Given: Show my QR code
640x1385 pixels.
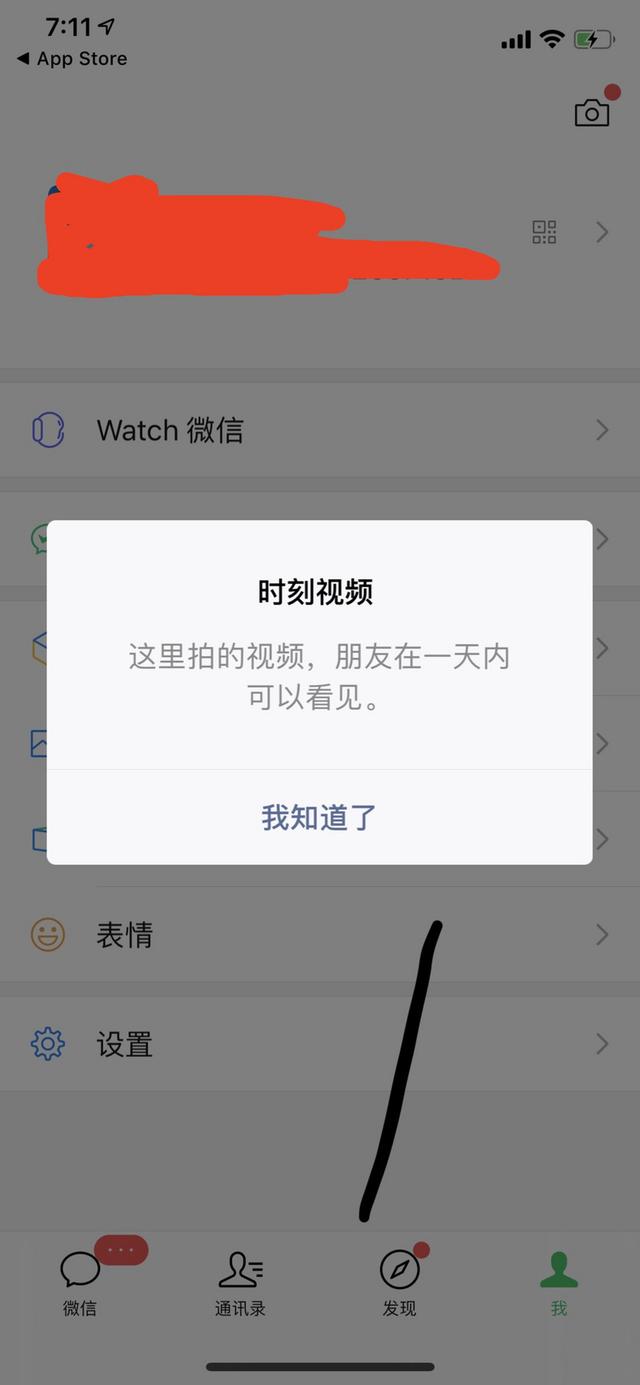Looking at the screenshot, I should [544, 233].
